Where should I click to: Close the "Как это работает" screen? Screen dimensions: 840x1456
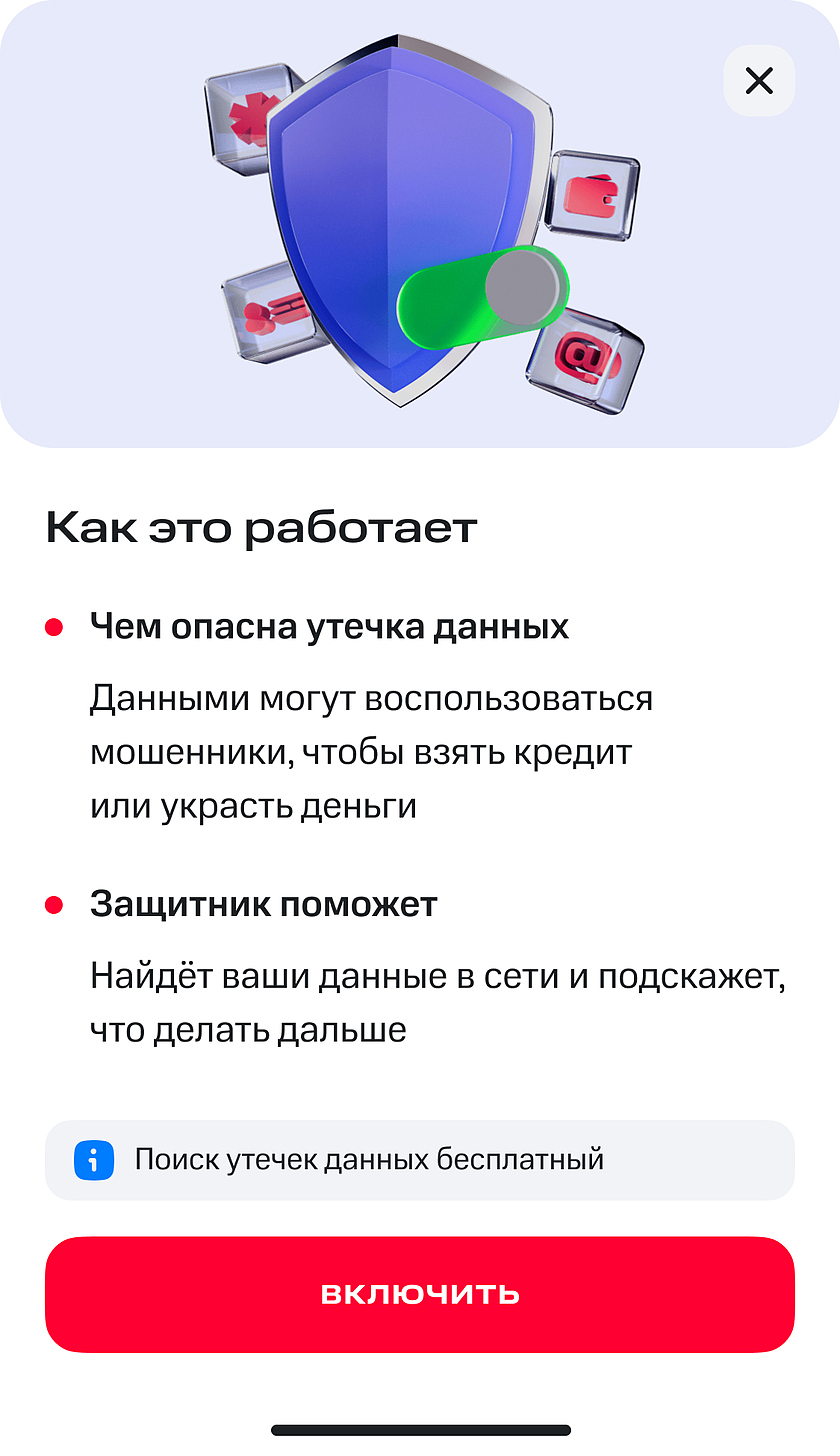click(759, 81)
